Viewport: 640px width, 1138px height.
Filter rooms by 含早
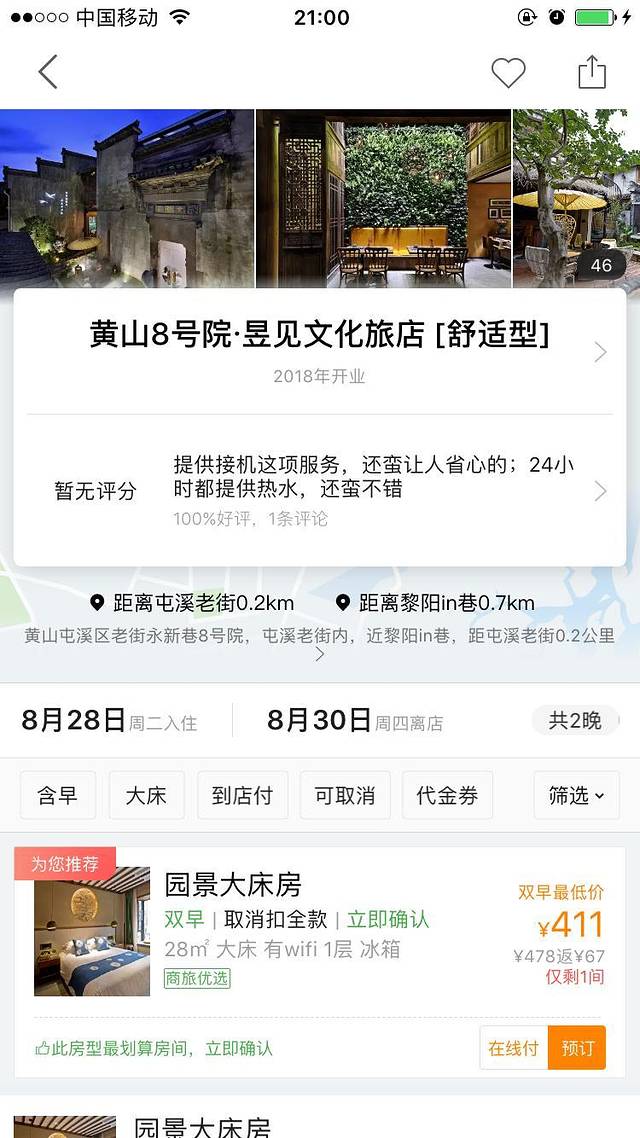coord(58,795)
